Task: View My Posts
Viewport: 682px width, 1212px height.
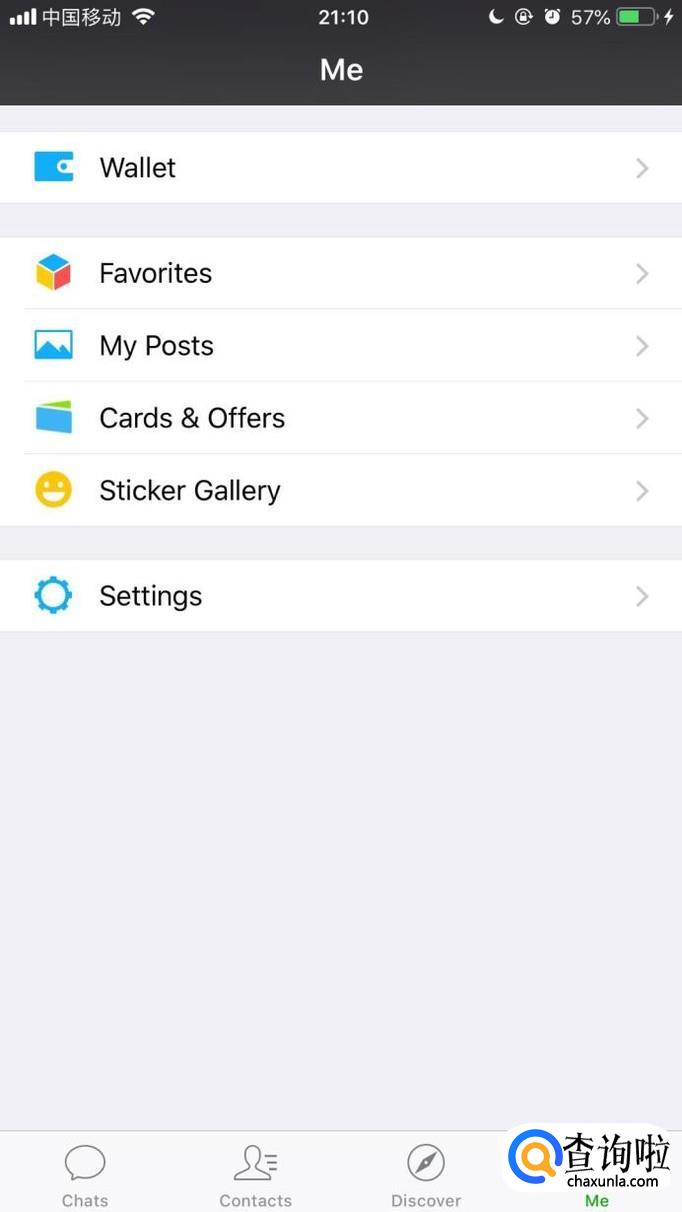Action: [x=340, y=346]
